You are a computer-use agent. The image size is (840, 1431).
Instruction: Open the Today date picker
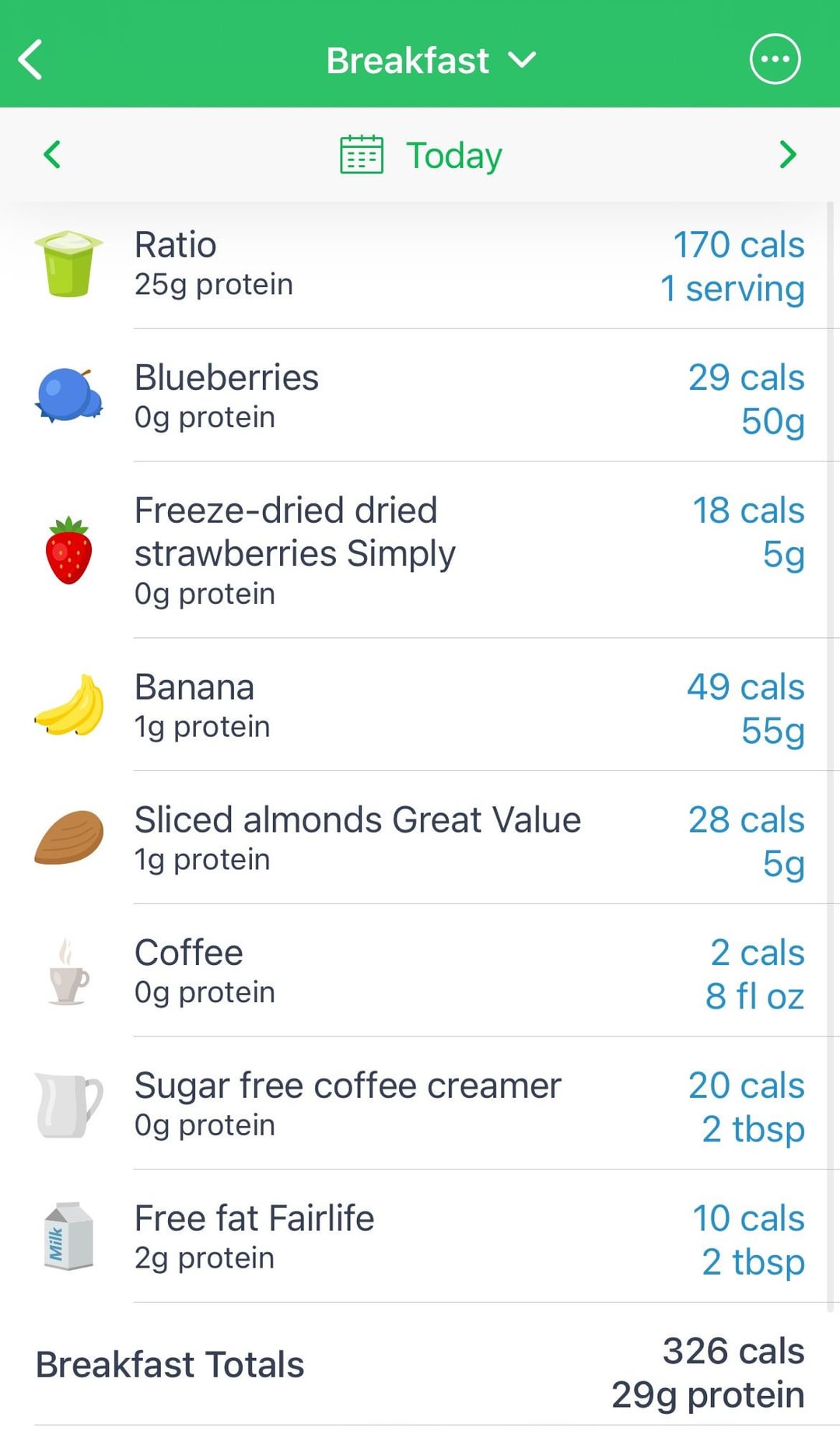coord(421,155)
